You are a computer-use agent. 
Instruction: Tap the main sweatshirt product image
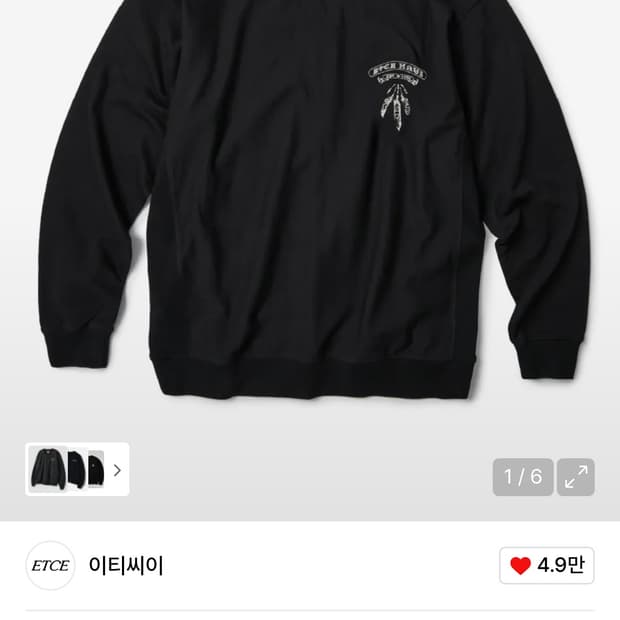click(x=310, y=200)
